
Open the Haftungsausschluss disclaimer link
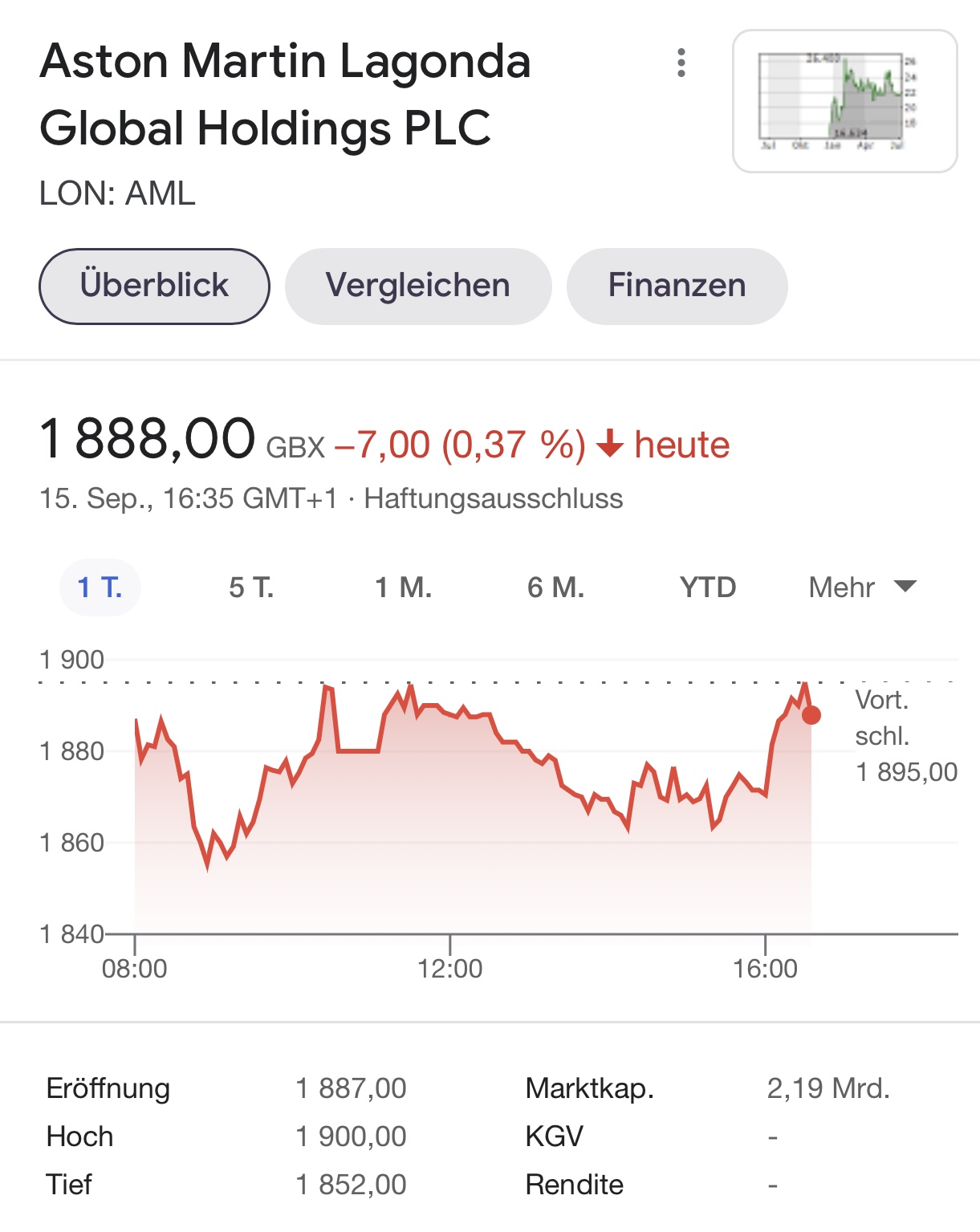point(494,498)
